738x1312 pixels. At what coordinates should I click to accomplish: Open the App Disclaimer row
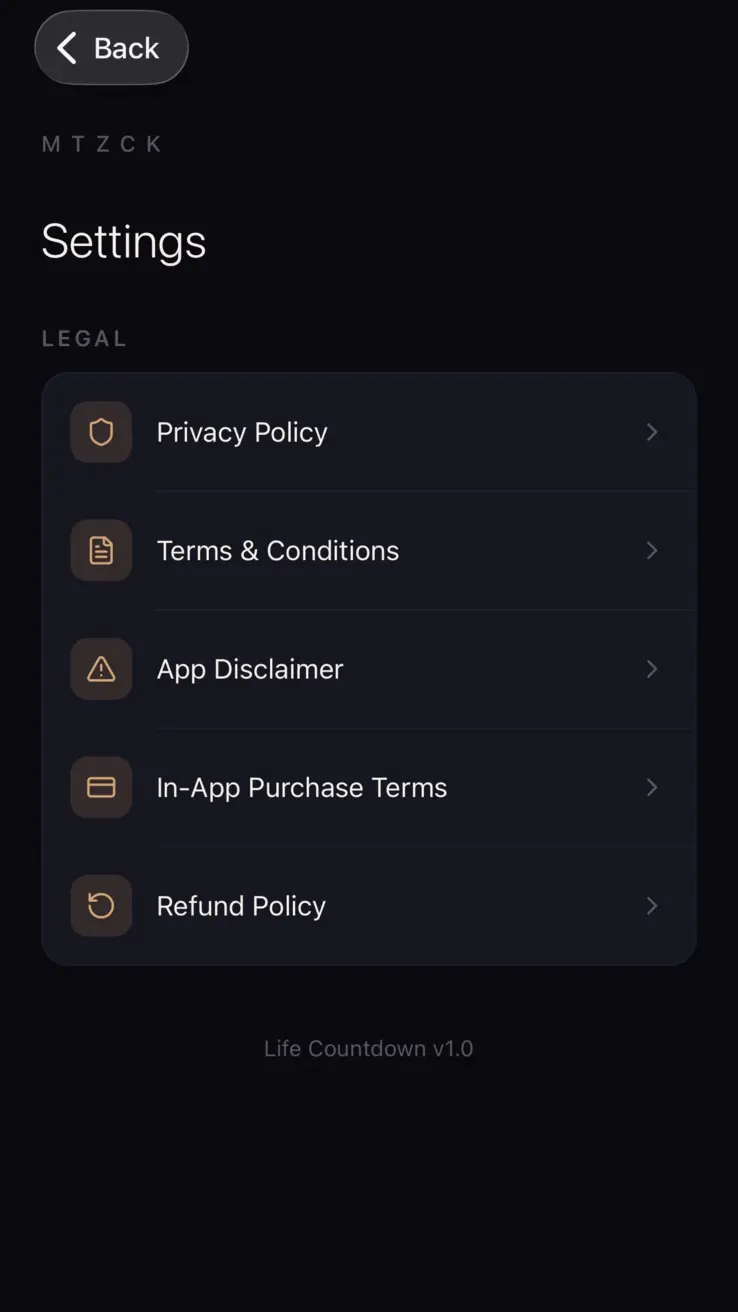[x=368, y=669]
